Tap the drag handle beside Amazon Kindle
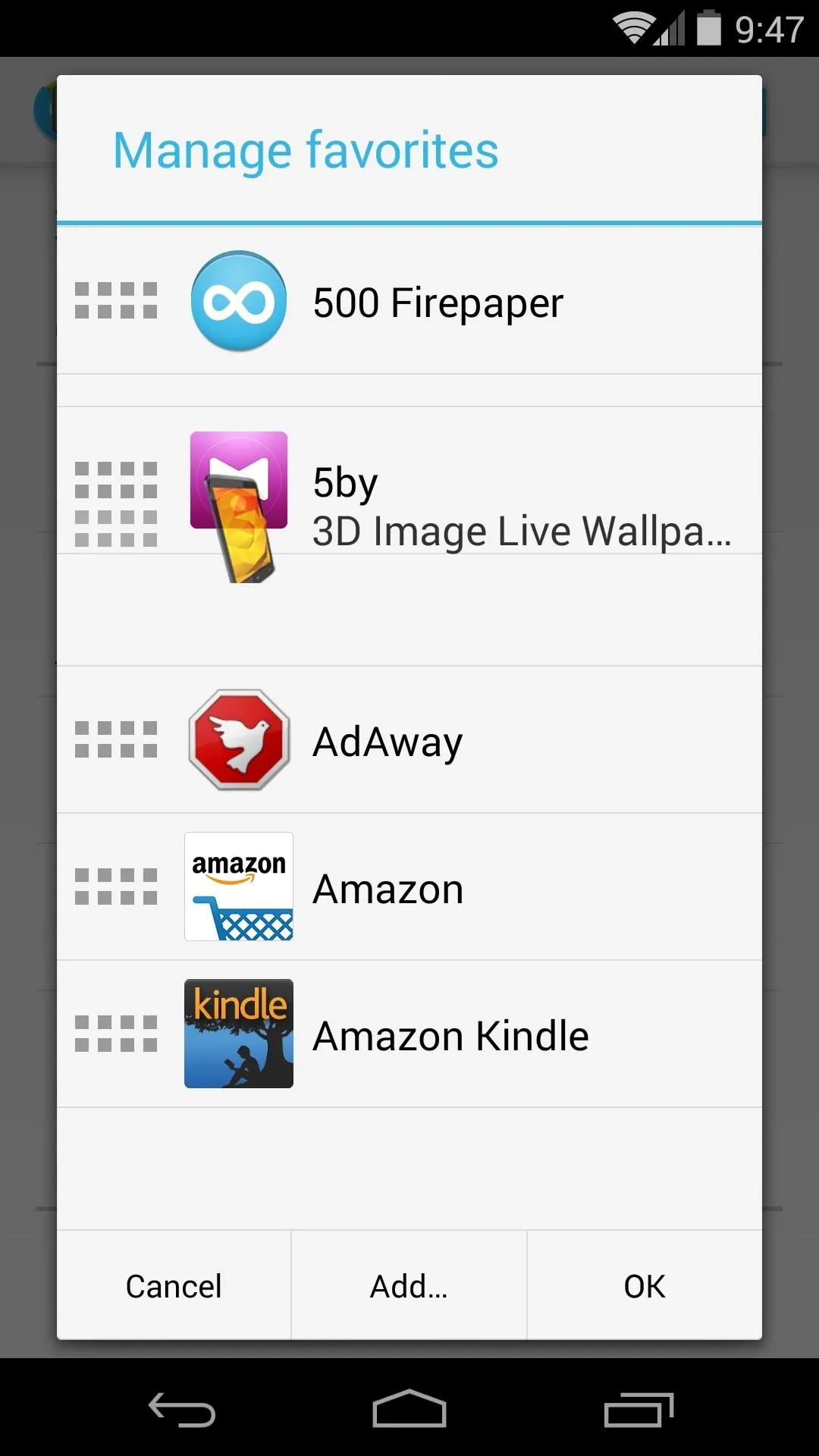This screenshot has width=819, height=1456. pos(116,1034)
